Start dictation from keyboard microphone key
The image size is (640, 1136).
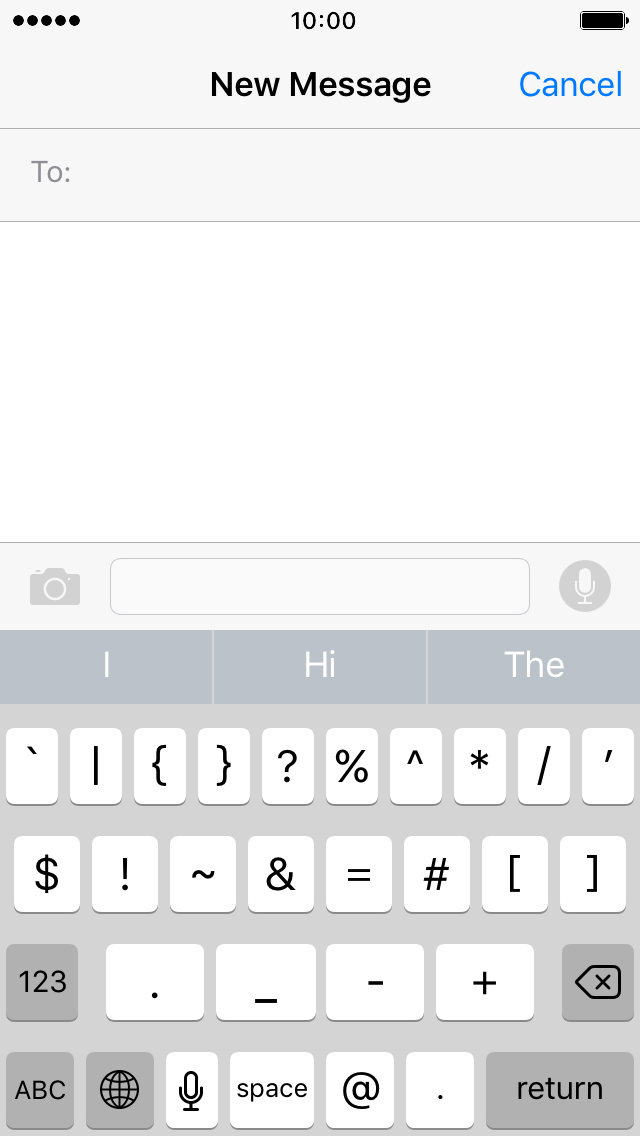[191, 1090]
